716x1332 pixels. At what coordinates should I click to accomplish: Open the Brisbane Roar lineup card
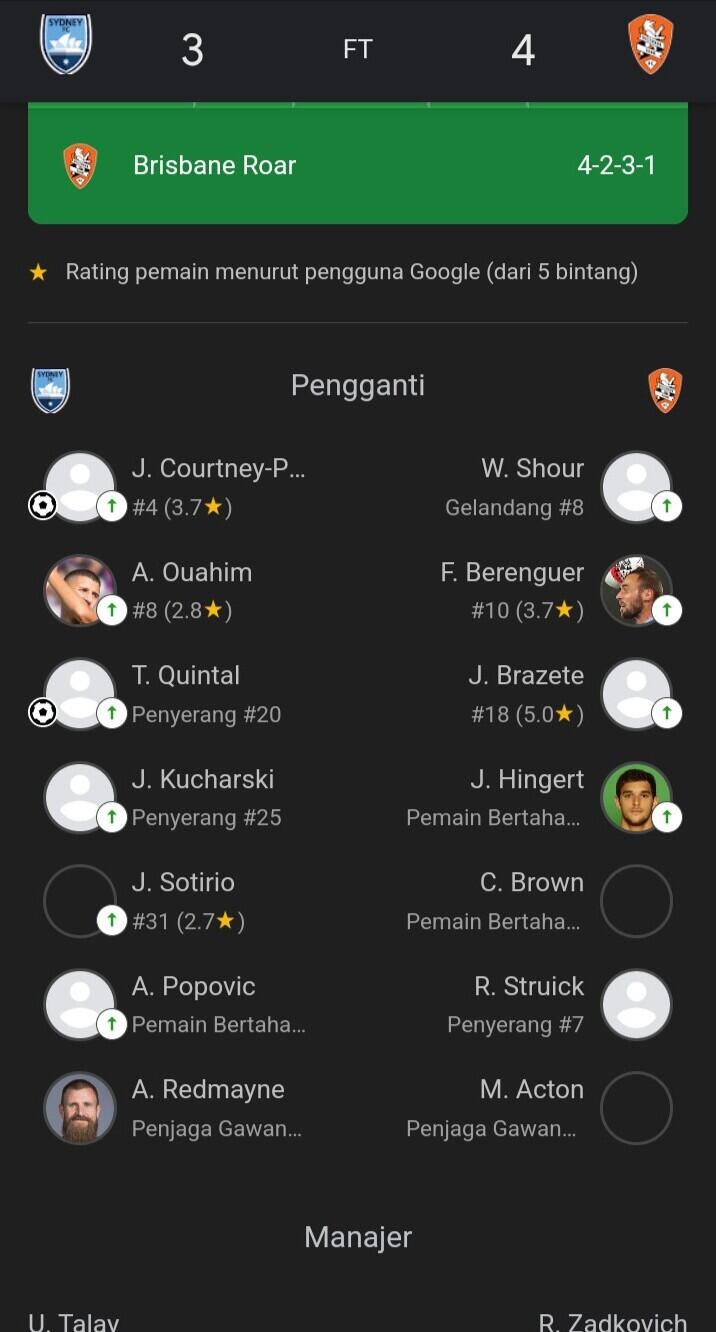pos(357,166)
